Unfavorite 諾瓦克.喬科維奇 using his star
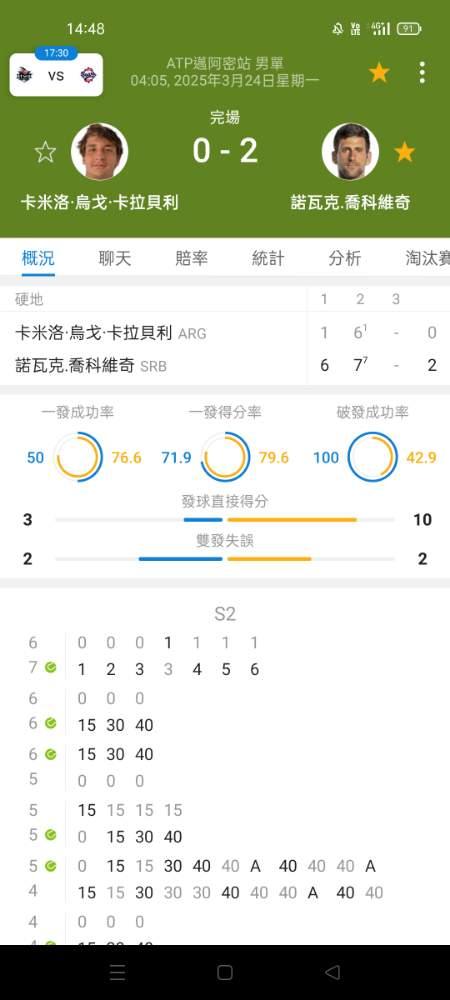 point(404,152)
